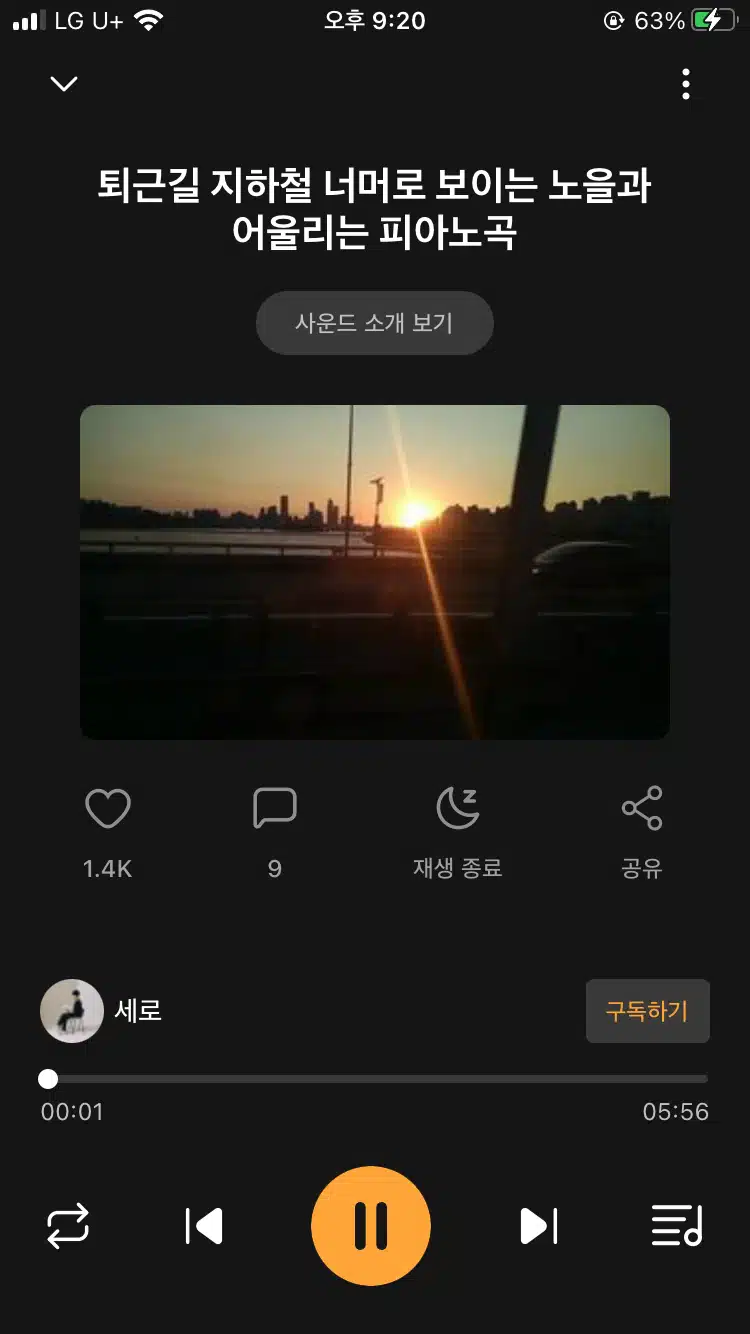Pause the playing sound
This screenshot has width=750, height=1334.
click(x=371, y=1226)
